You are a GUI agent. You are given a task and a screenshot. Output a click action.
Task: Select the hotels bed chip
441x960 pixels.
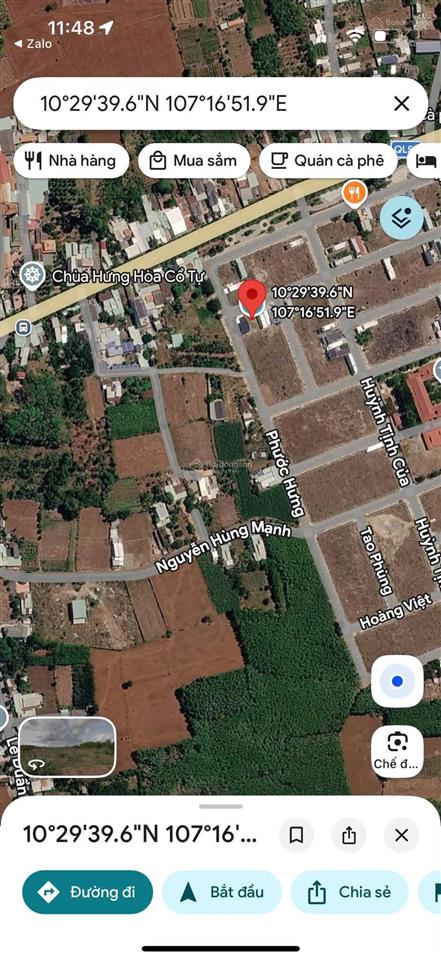[426, 161]
